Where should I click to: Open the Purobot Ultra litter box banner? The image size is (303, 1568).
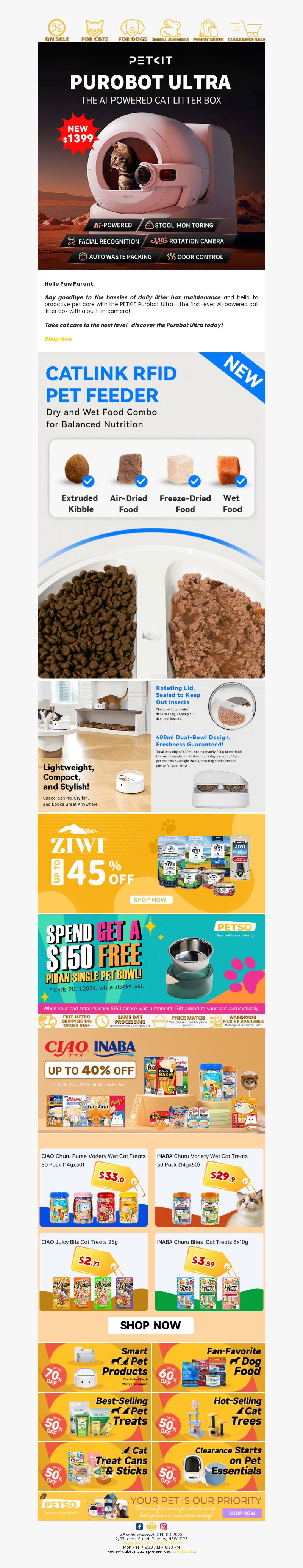point(151,156)
